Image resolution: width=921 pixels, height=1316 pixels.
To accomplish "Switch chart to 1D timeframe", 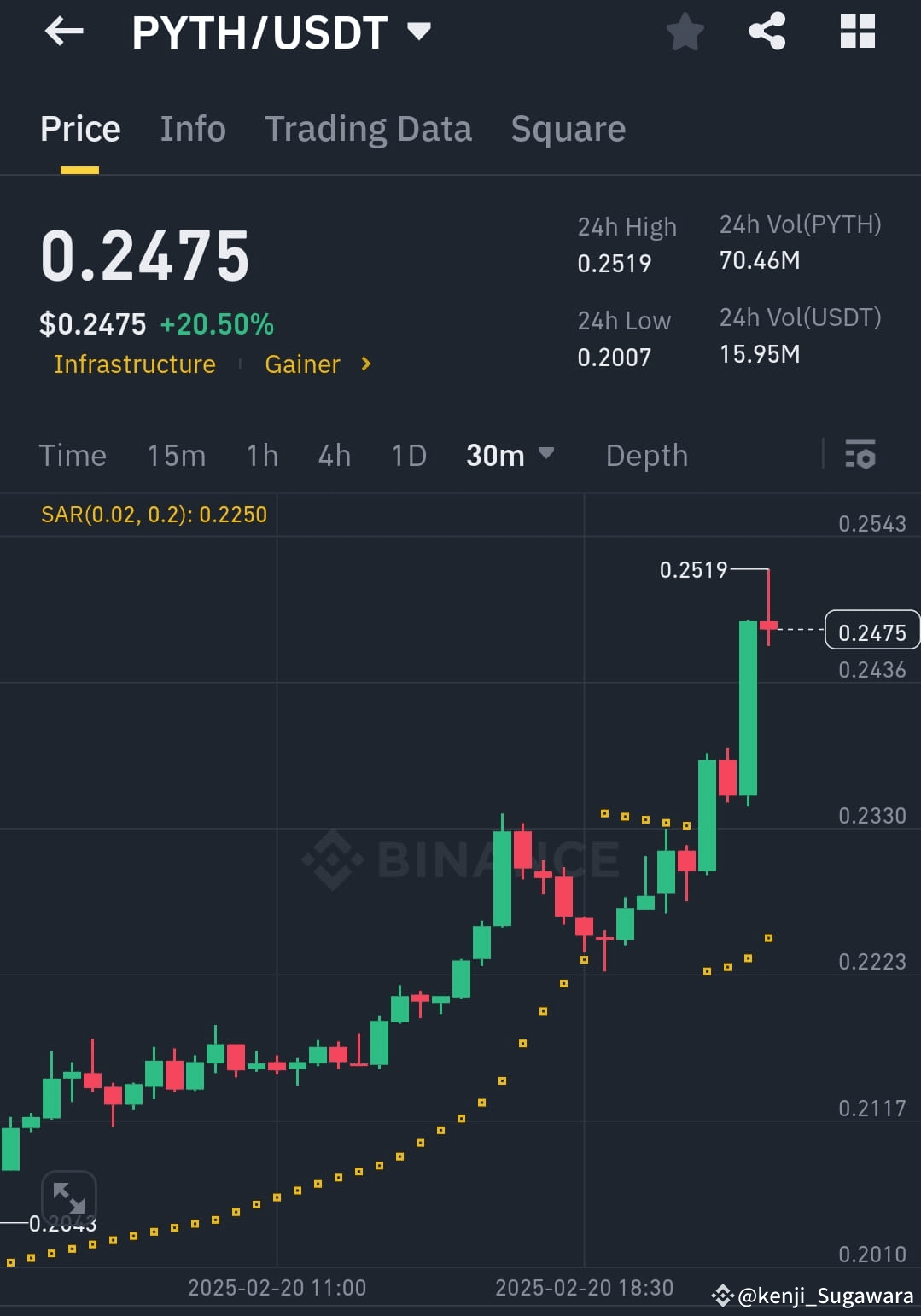I will pos(408,456).
